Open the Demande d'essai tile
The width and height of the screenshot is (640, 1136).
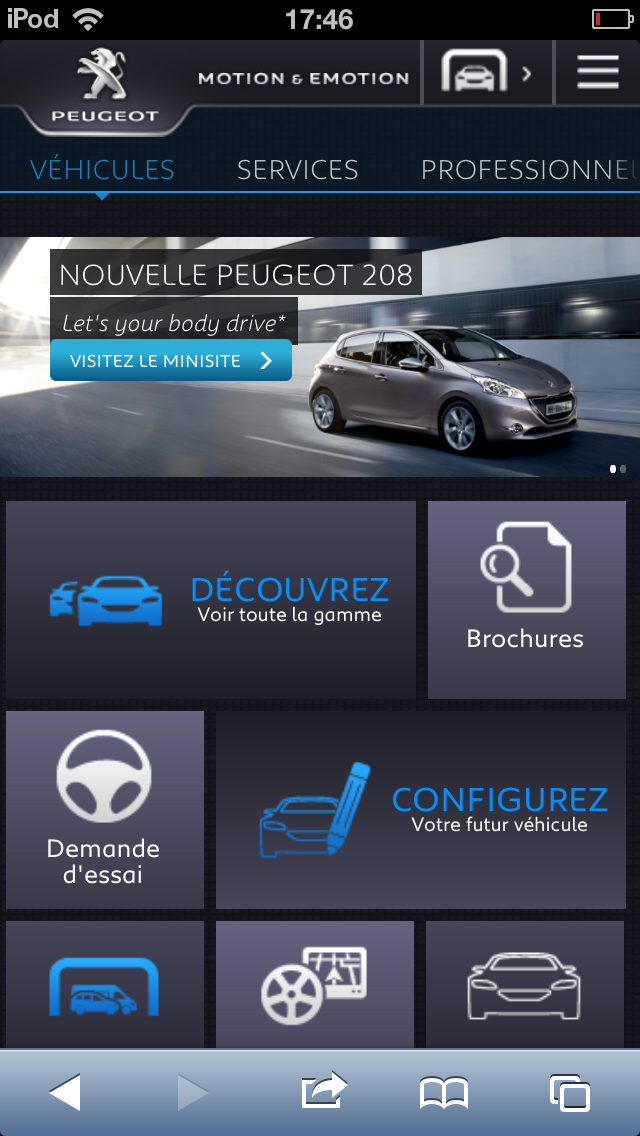105,810
